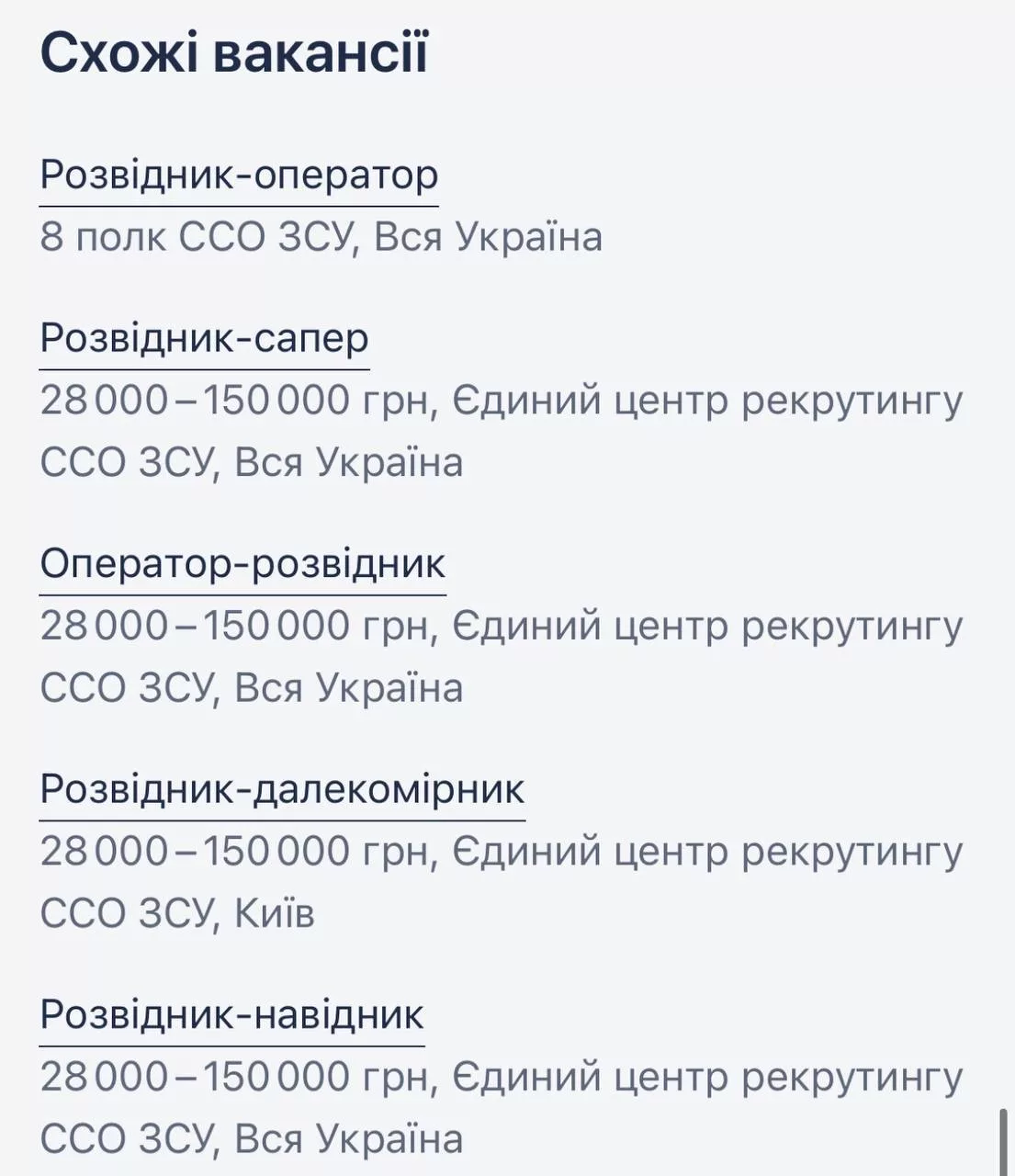View the Оператор-розвідник job listing
Screen dimensions: 1015x1176
click(242, 563)
